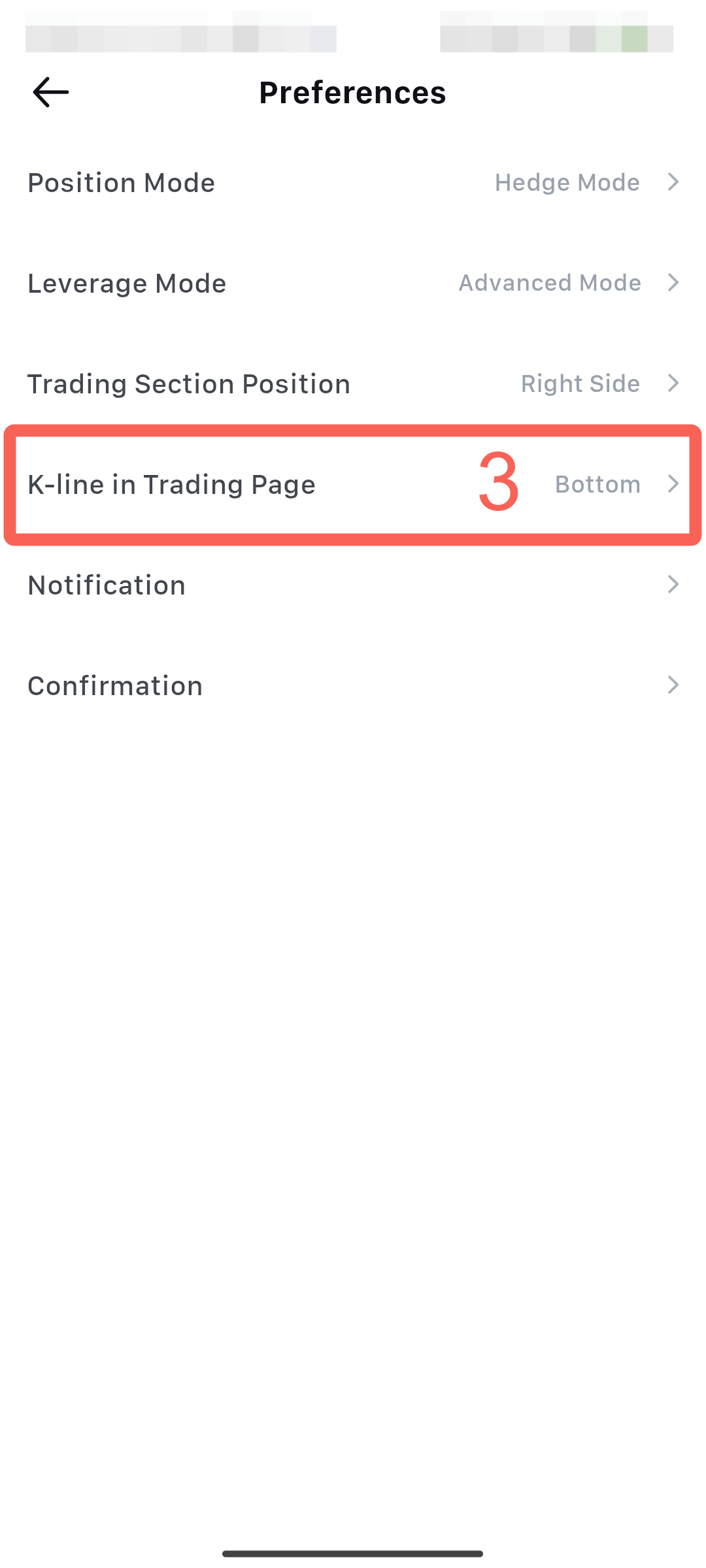The height and width of the screenshot is (1568, 706).
Task: Open Position Mode setting
Action: point(353,182)
